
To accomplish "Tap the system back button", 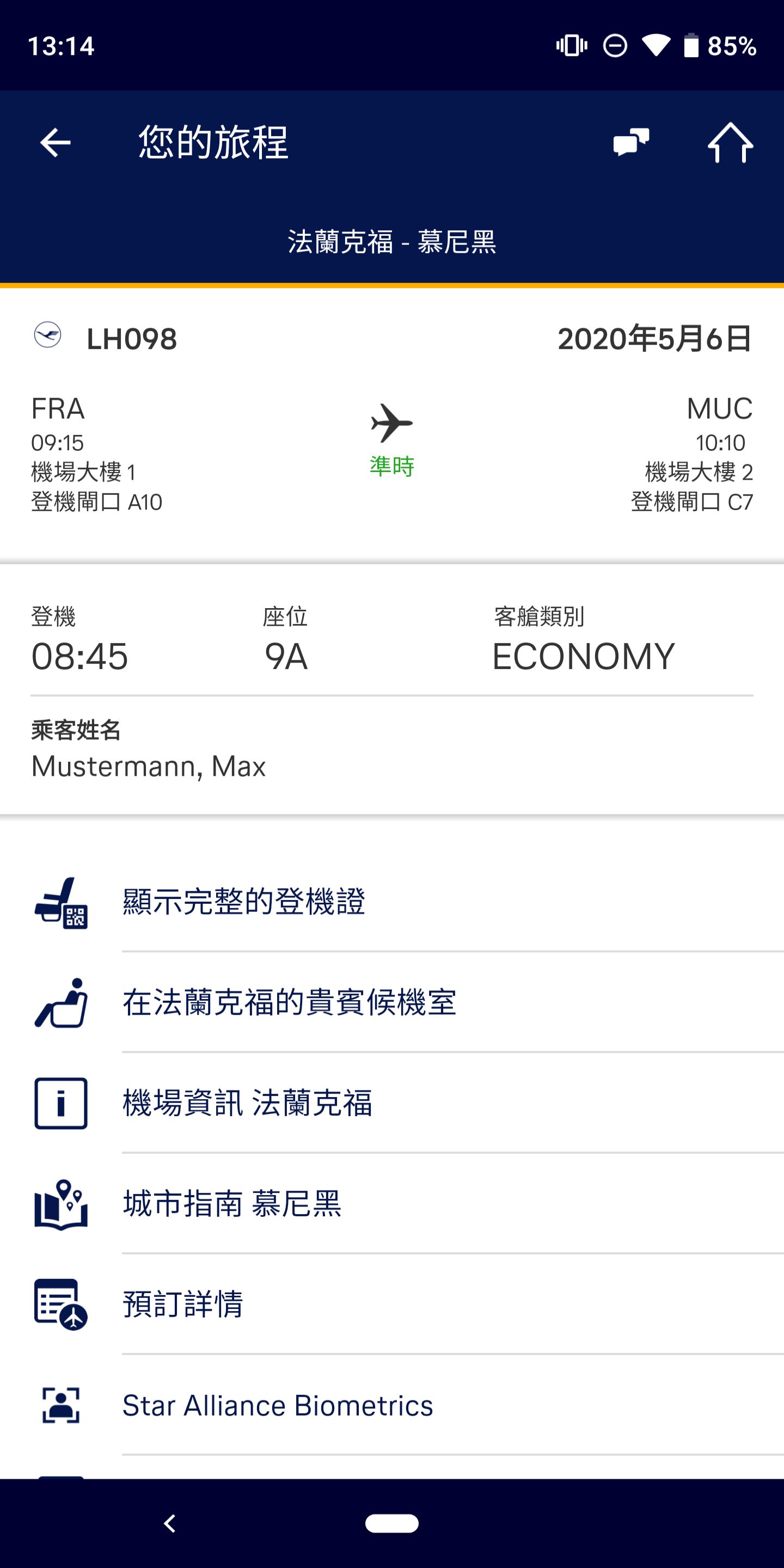I will [x=170, y=1523].
